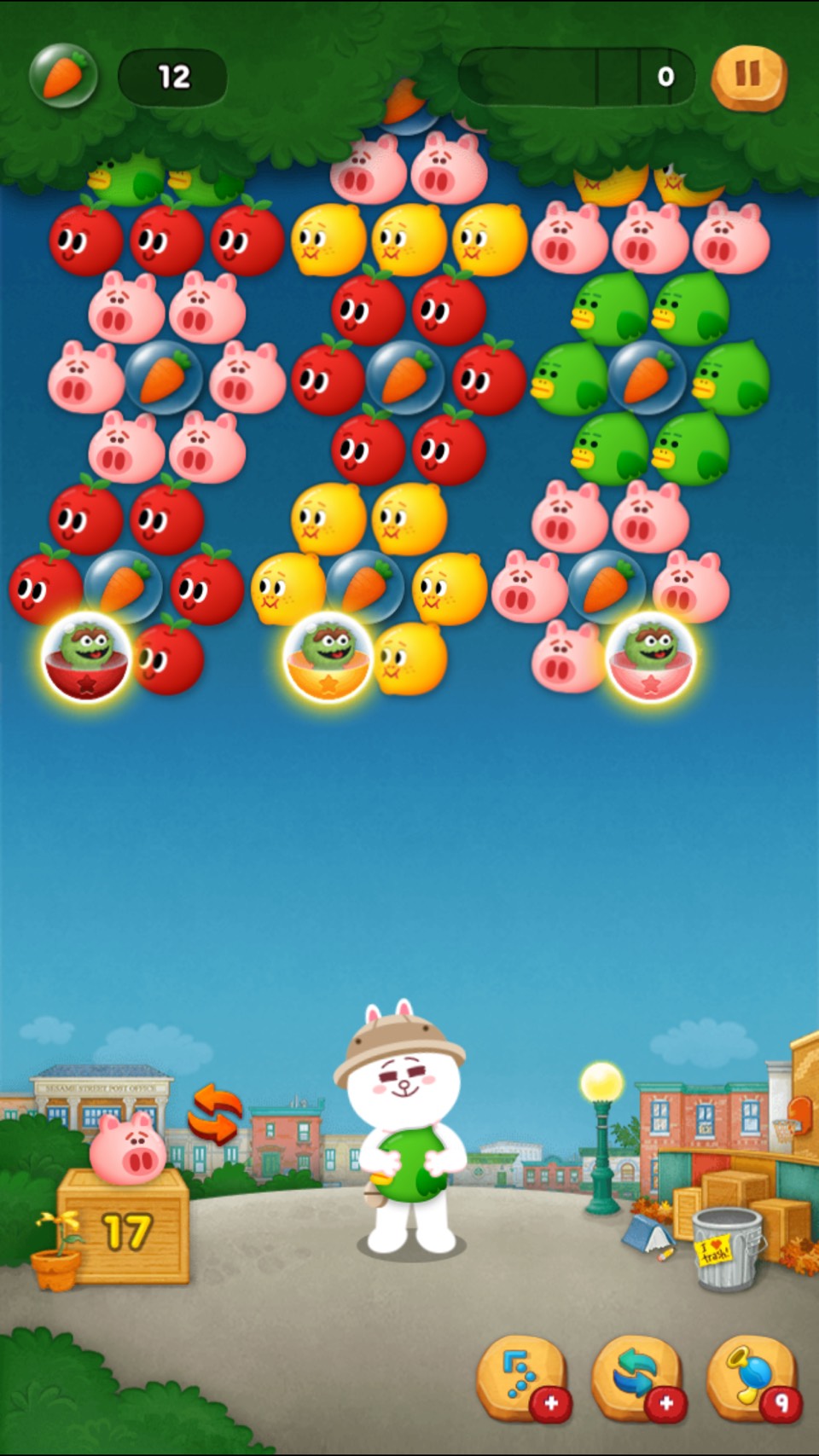Tap the pig bubble on the crate
The width and height of the screenshot is (819, 1456).
tap(128, 1149)
